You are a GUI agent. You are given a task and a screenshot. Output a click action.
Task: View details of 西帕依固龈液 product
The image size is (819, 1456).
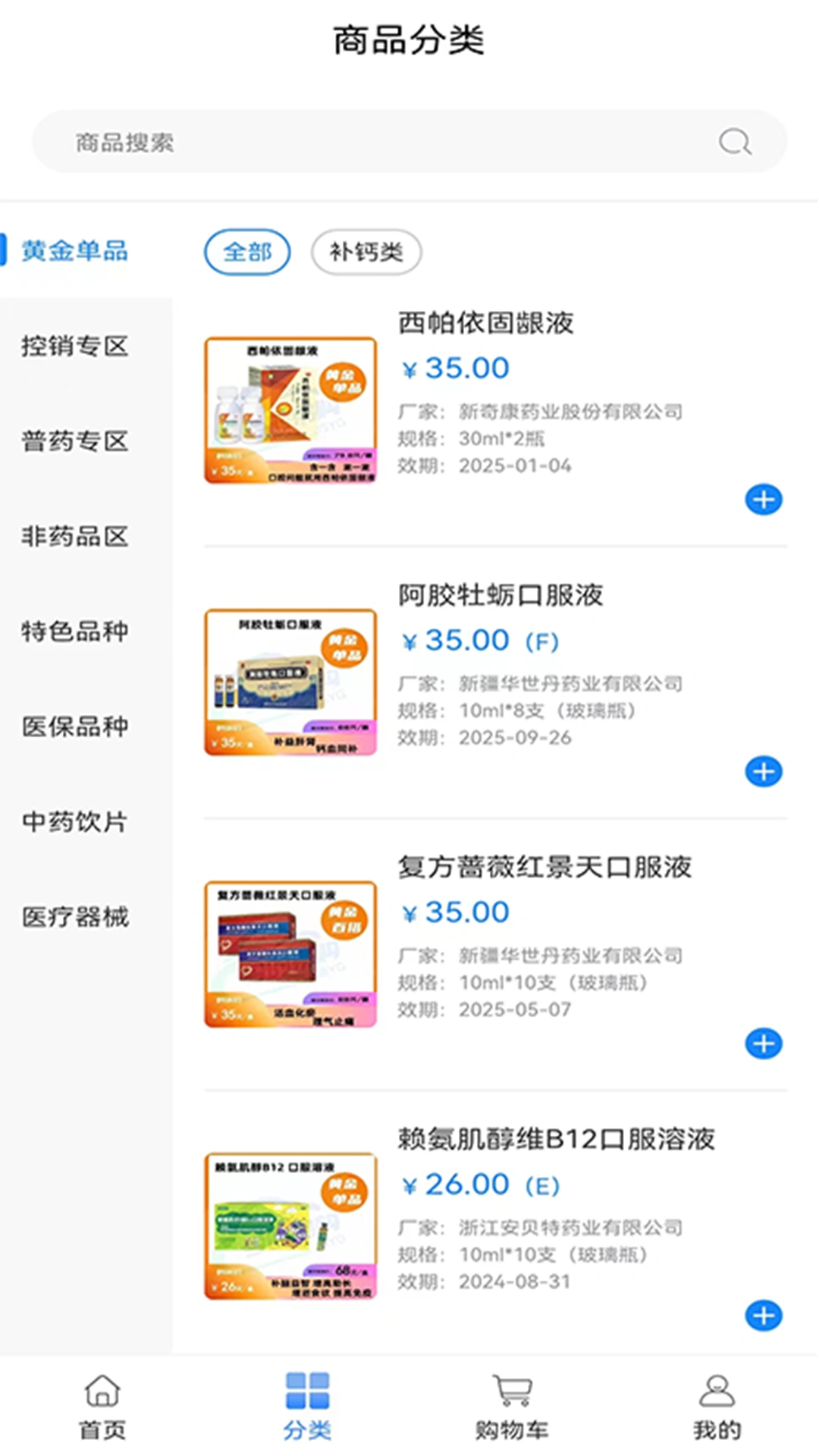pos(486,324)
